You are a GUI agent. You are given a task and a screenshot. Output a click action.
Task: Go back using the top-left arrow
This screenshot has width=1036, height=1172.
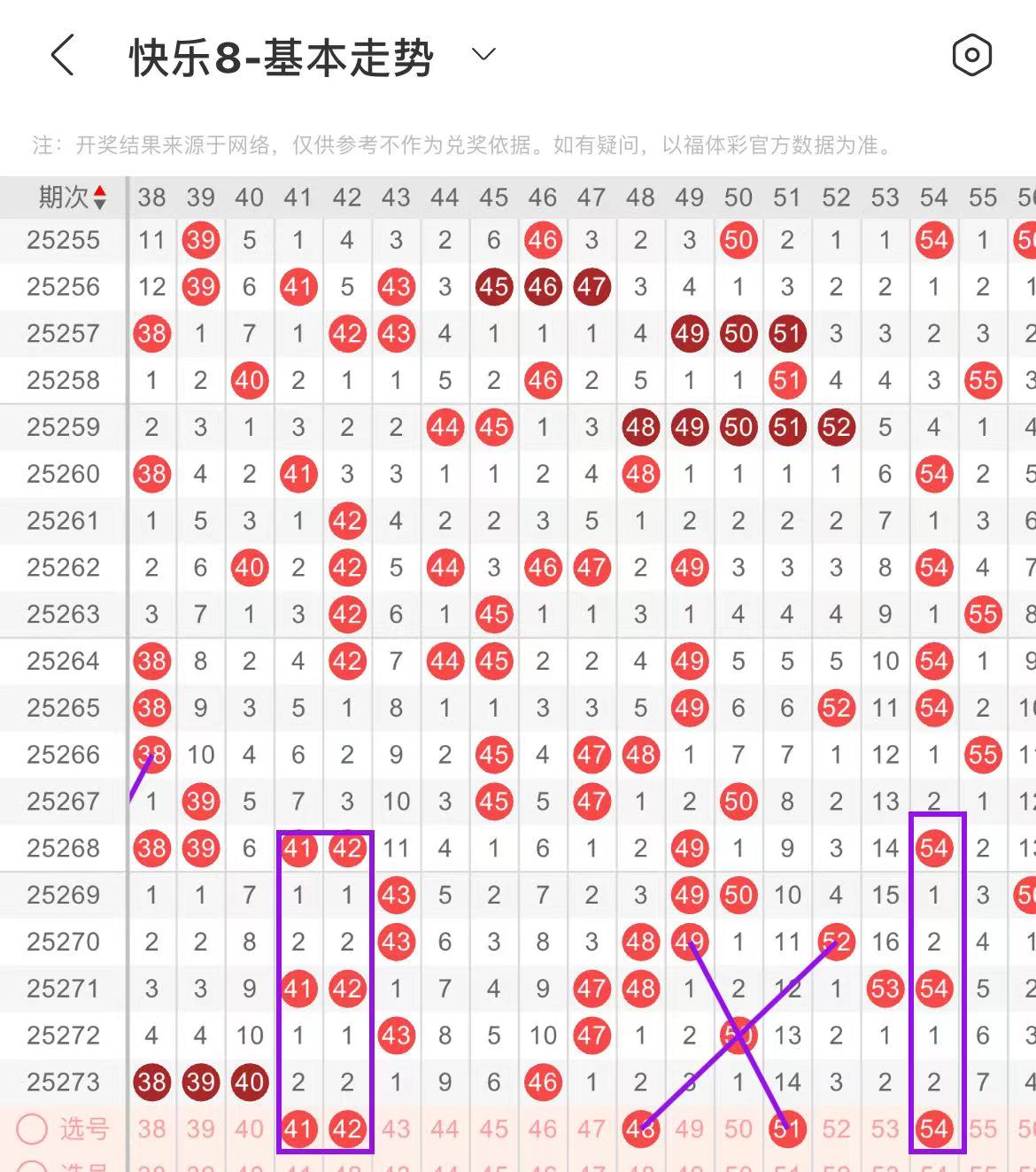tap(62, 56)
